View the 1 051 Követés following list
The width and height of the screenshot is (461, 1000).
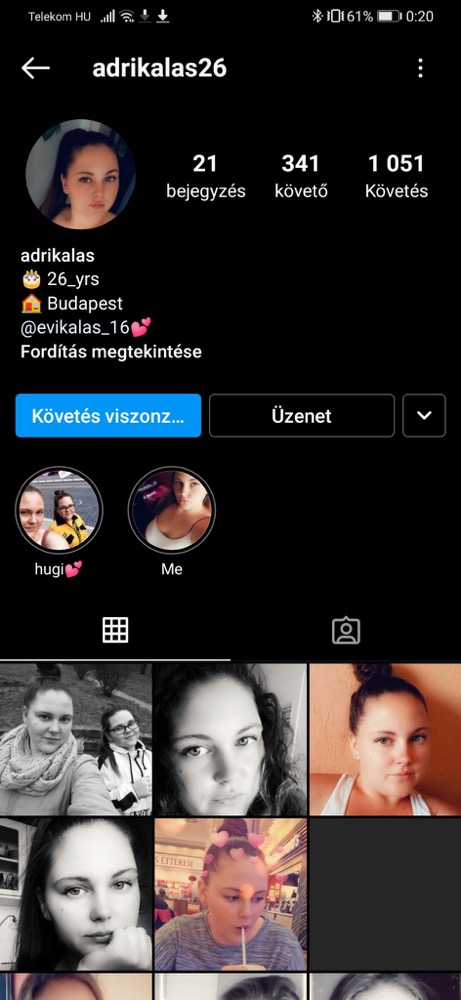coord(396,175)
